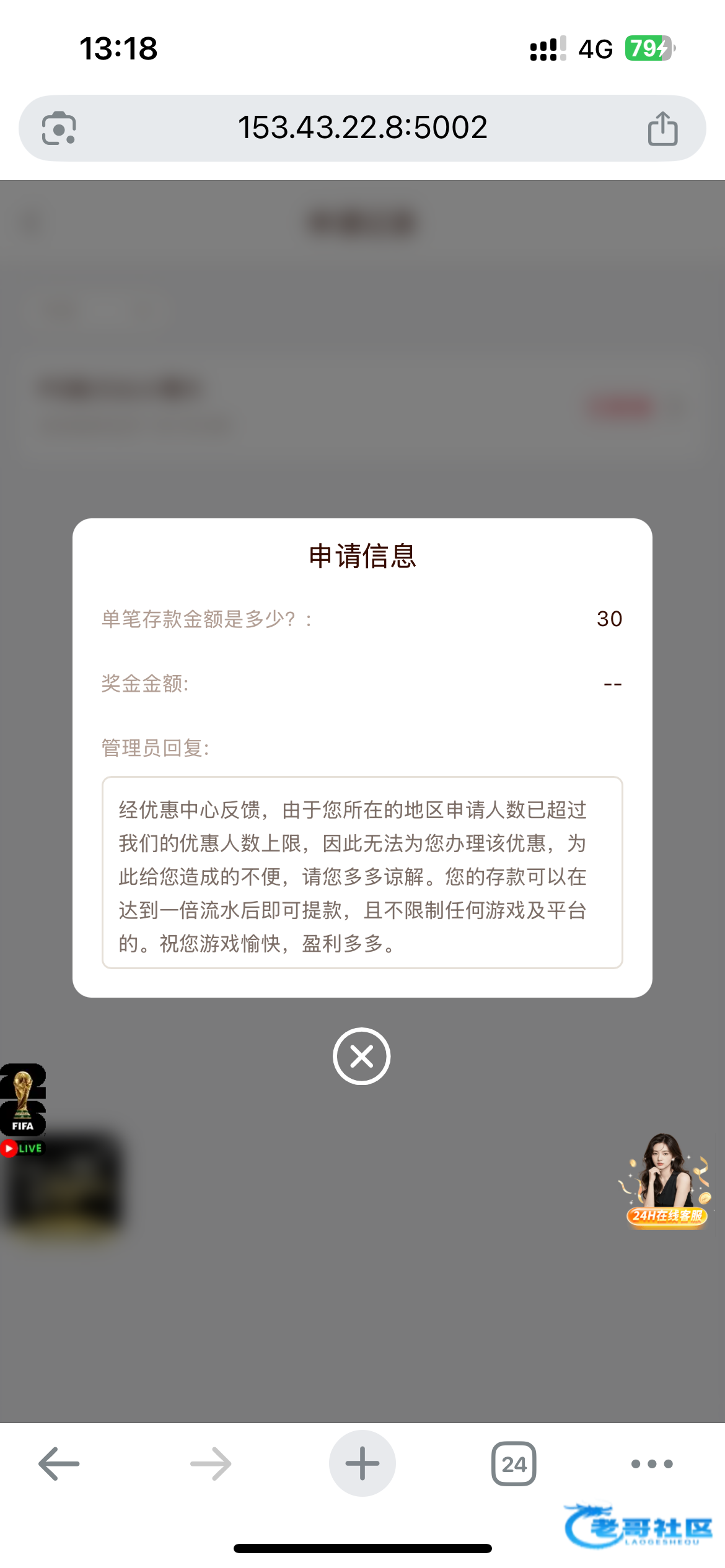Screen dimensions: 725x1568
Task: Open the camera lens search icon
Action: [59, 128]
